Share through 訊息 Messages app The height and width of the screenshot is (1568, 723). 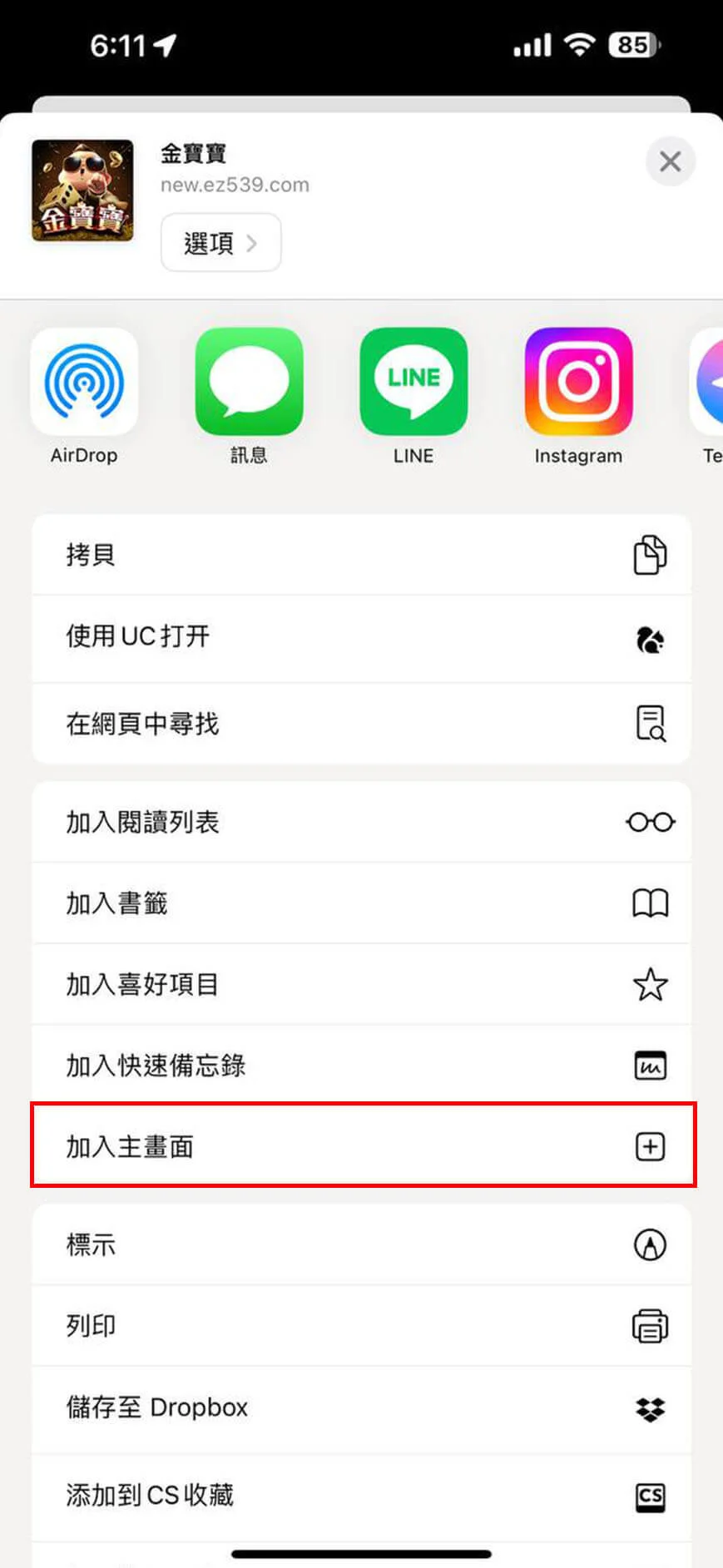[x=249, y=382]
